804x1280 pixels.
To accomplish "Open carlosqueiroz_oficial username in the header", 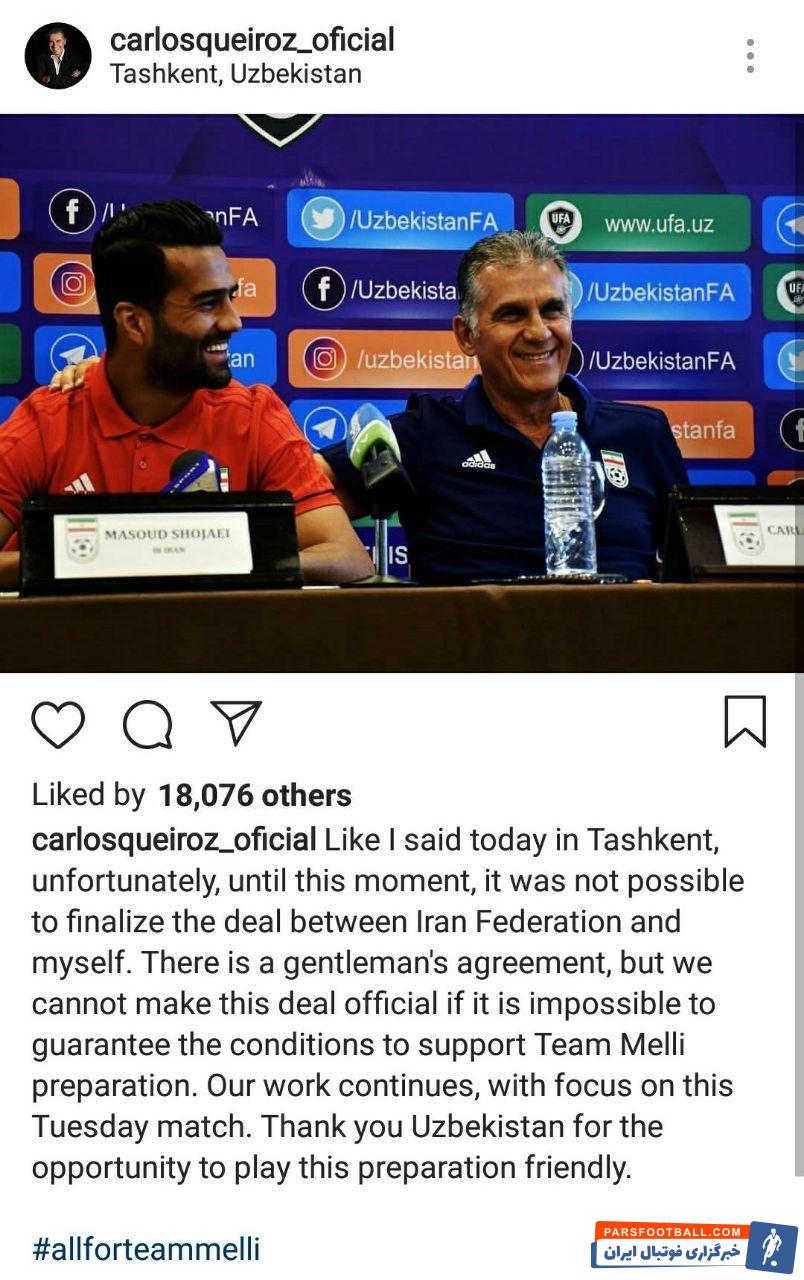I will point(252,40).
